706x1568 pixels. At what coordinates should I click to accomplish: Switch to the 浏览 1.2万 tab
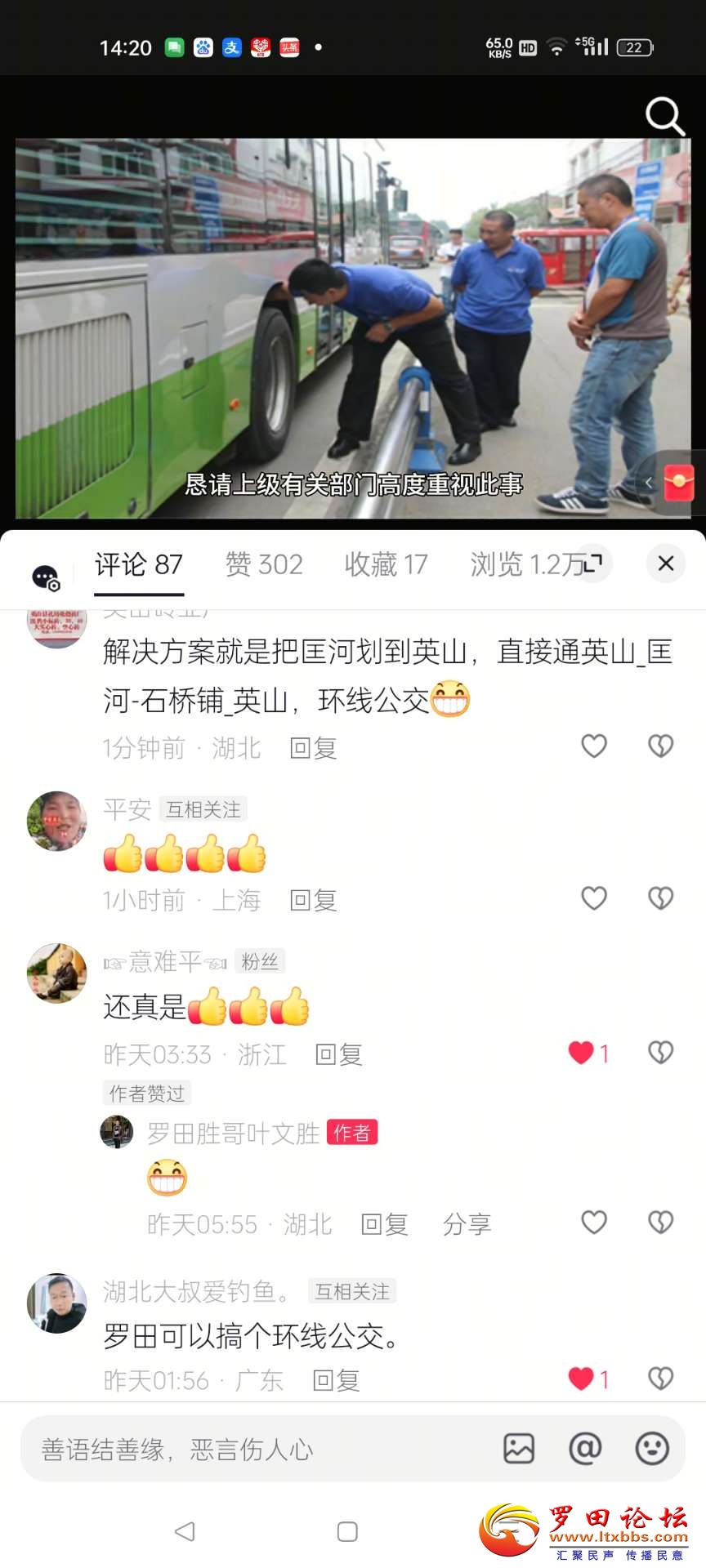click(527, 564)
